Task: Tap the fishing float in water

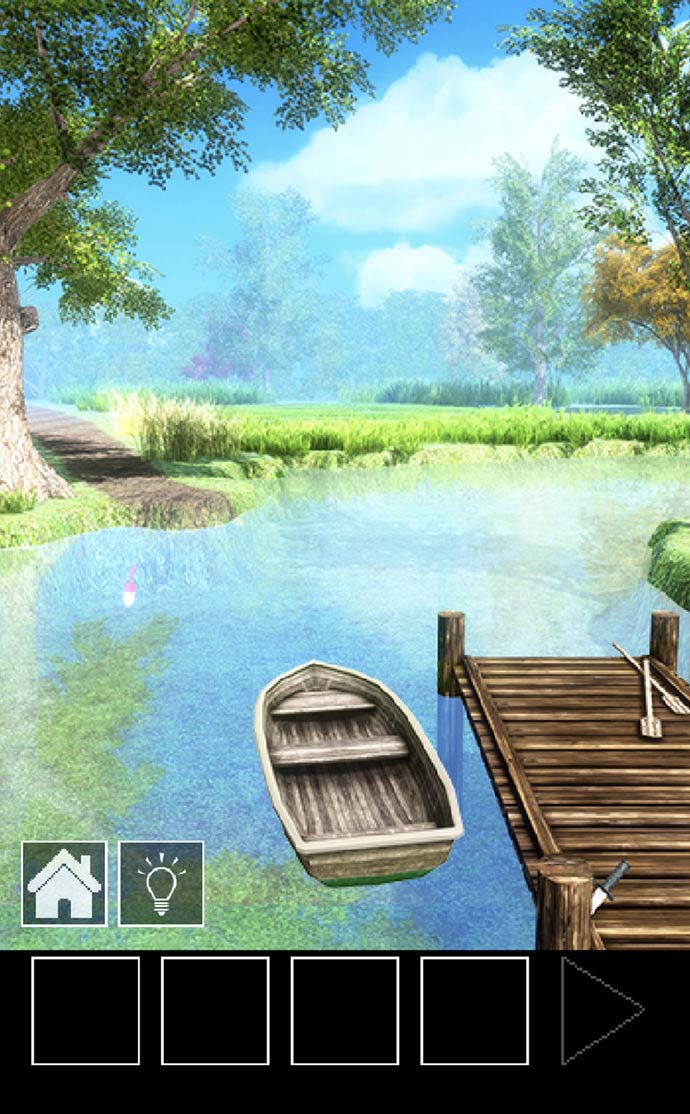Action: point(129,588)
